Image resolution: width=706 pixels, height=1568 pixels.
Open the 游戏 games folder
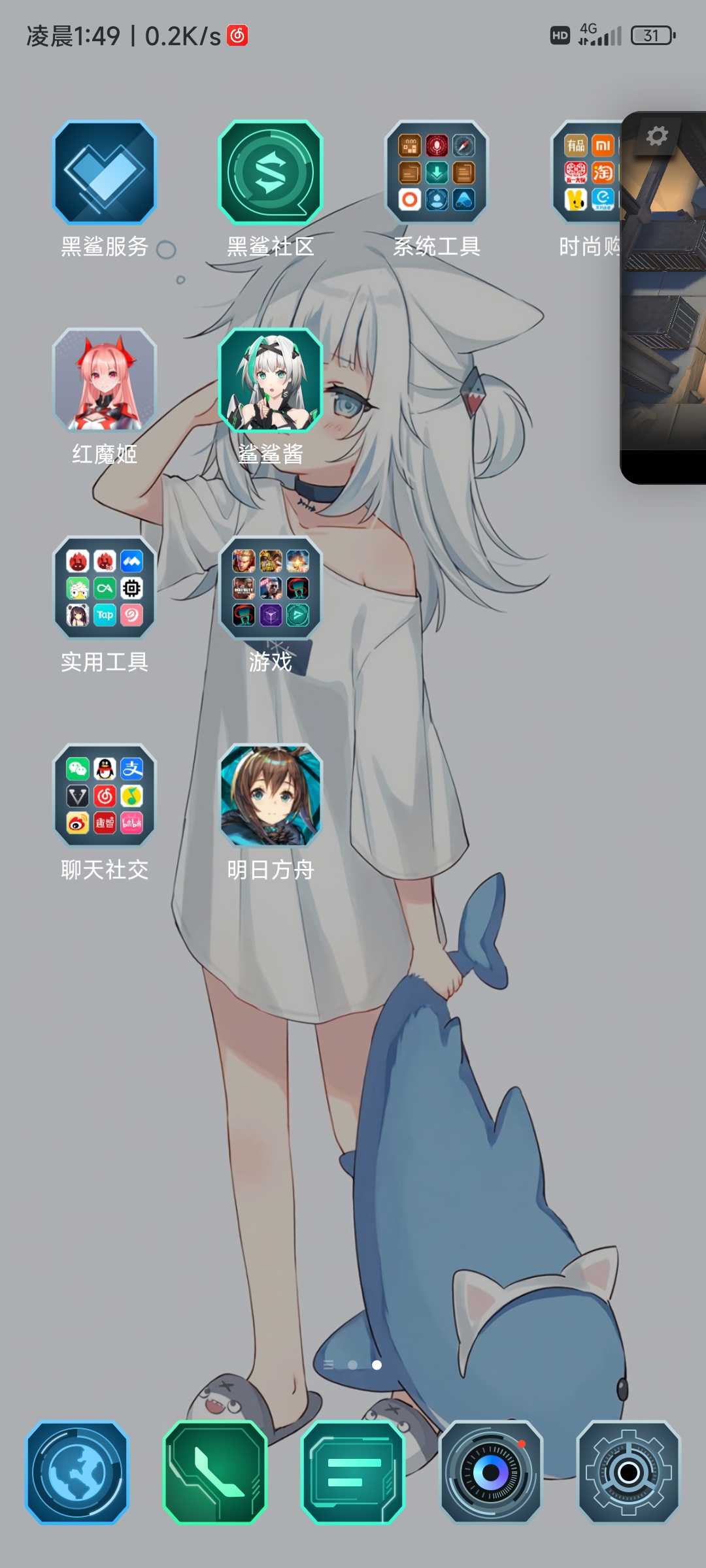[x=271, y=588]
